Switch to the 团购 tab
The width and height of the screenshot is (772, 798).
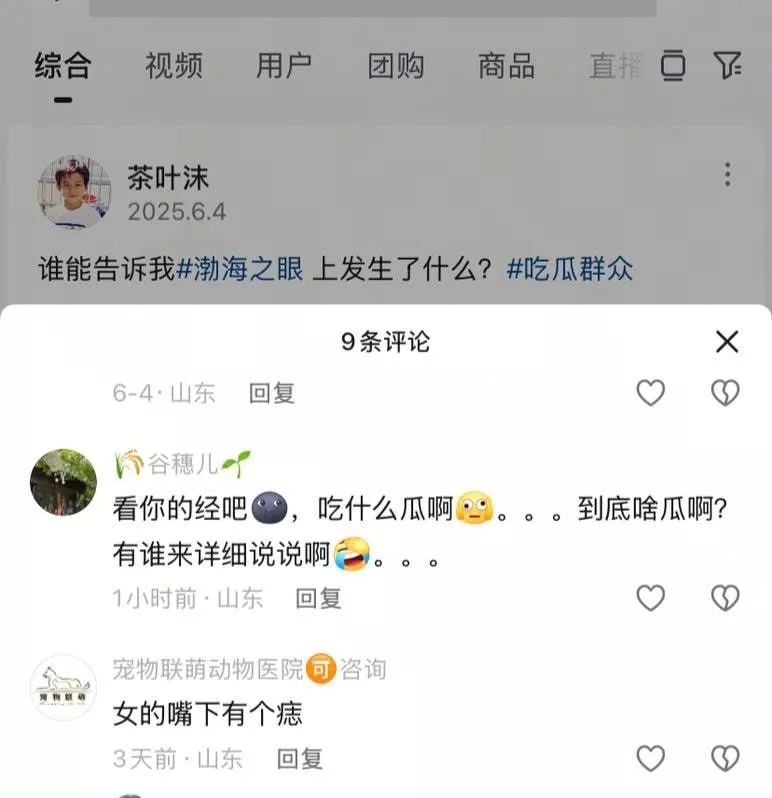[395, 66]
